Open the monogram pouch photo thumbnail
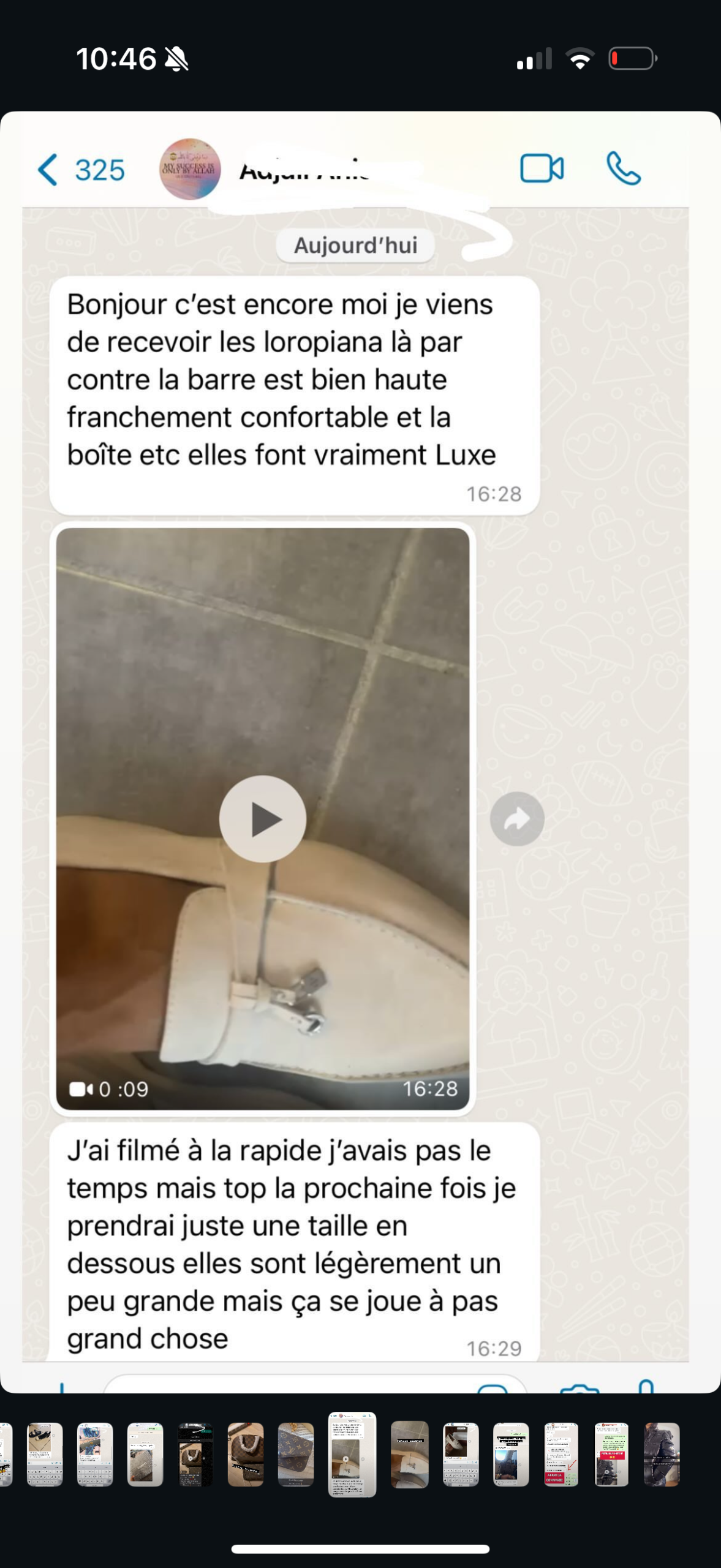 [x=296, y=1454]
